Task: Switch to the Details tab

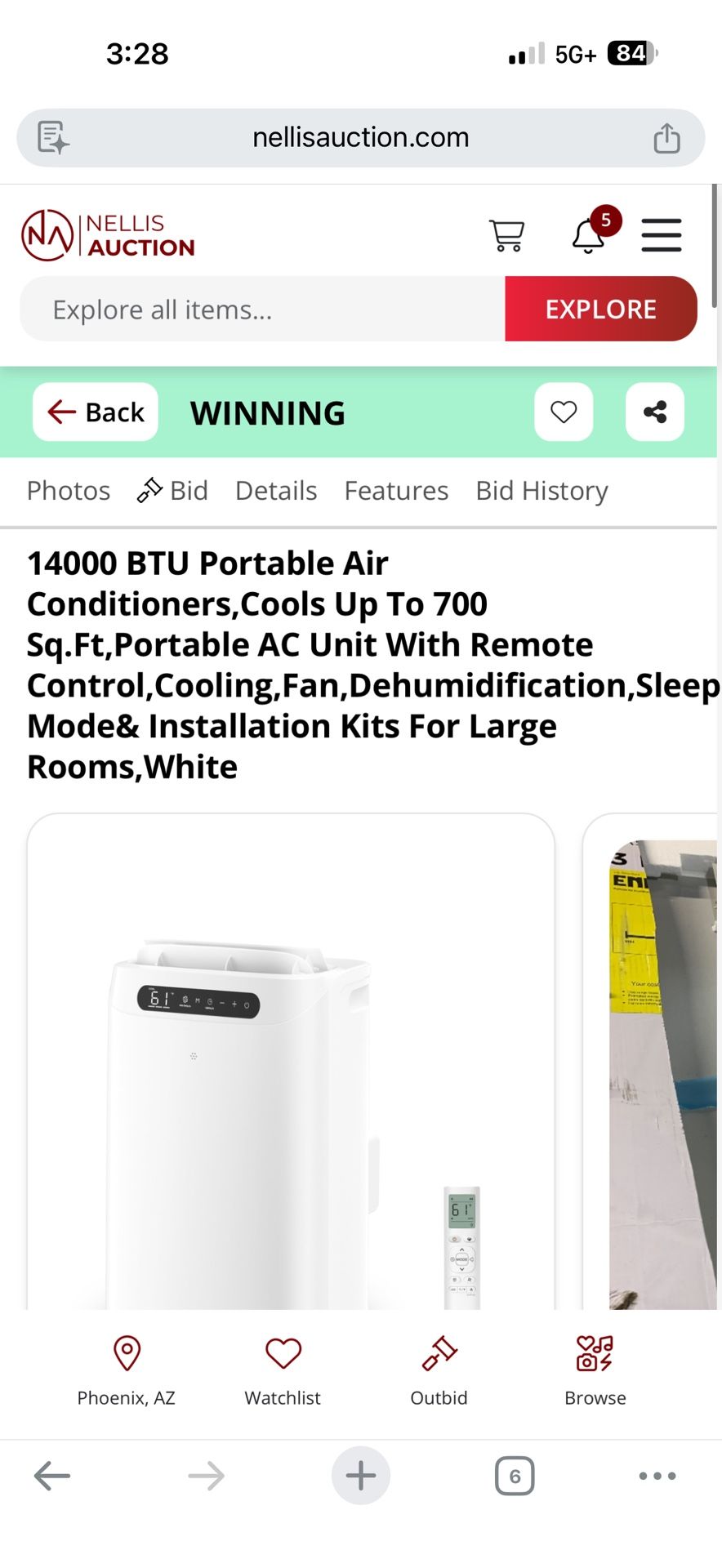Action: pos(275,490)
